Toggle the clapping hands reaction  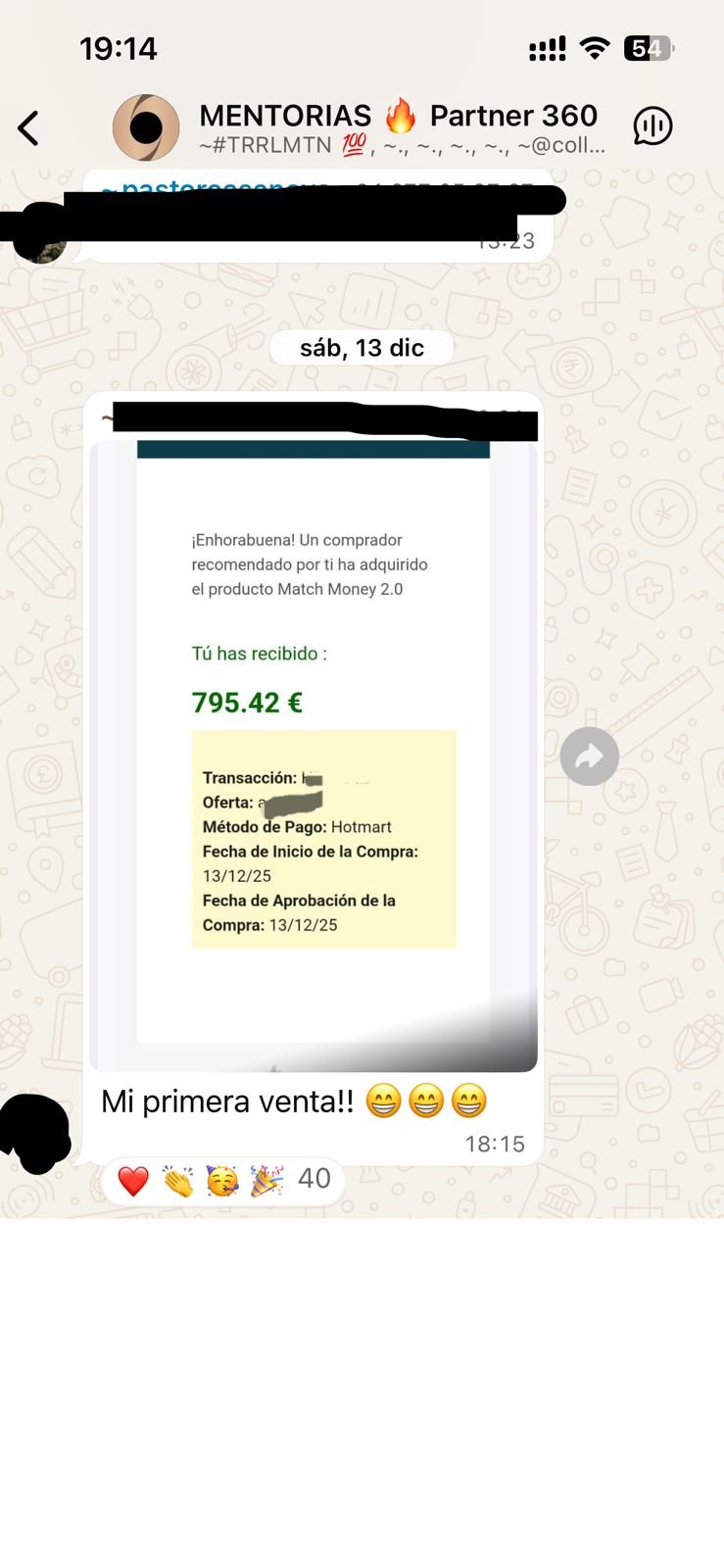coord(175,1178)
